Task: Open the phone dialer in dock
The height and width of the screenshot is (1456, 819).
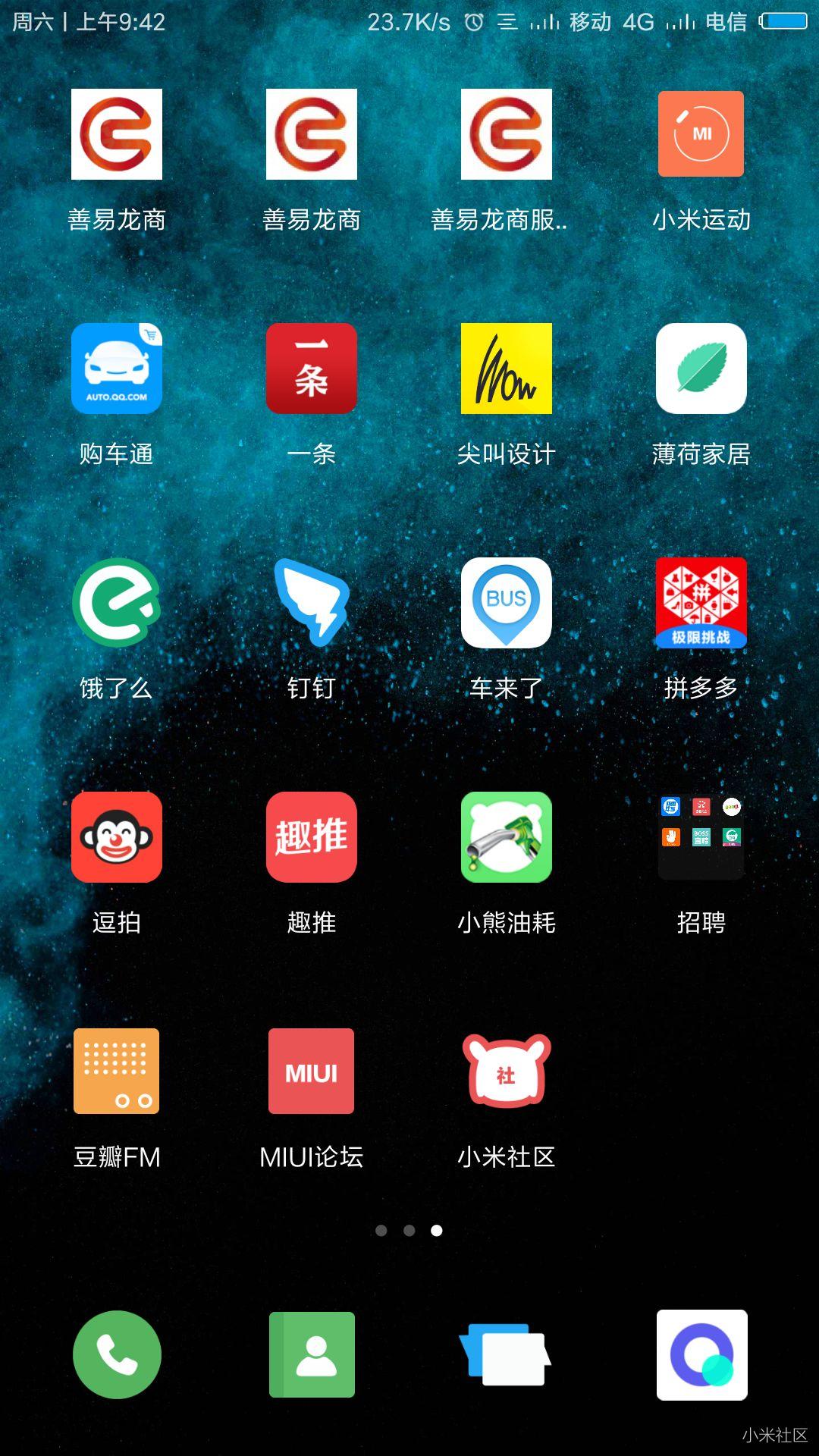Action: pyautogui.click(x=117, y=1354)
